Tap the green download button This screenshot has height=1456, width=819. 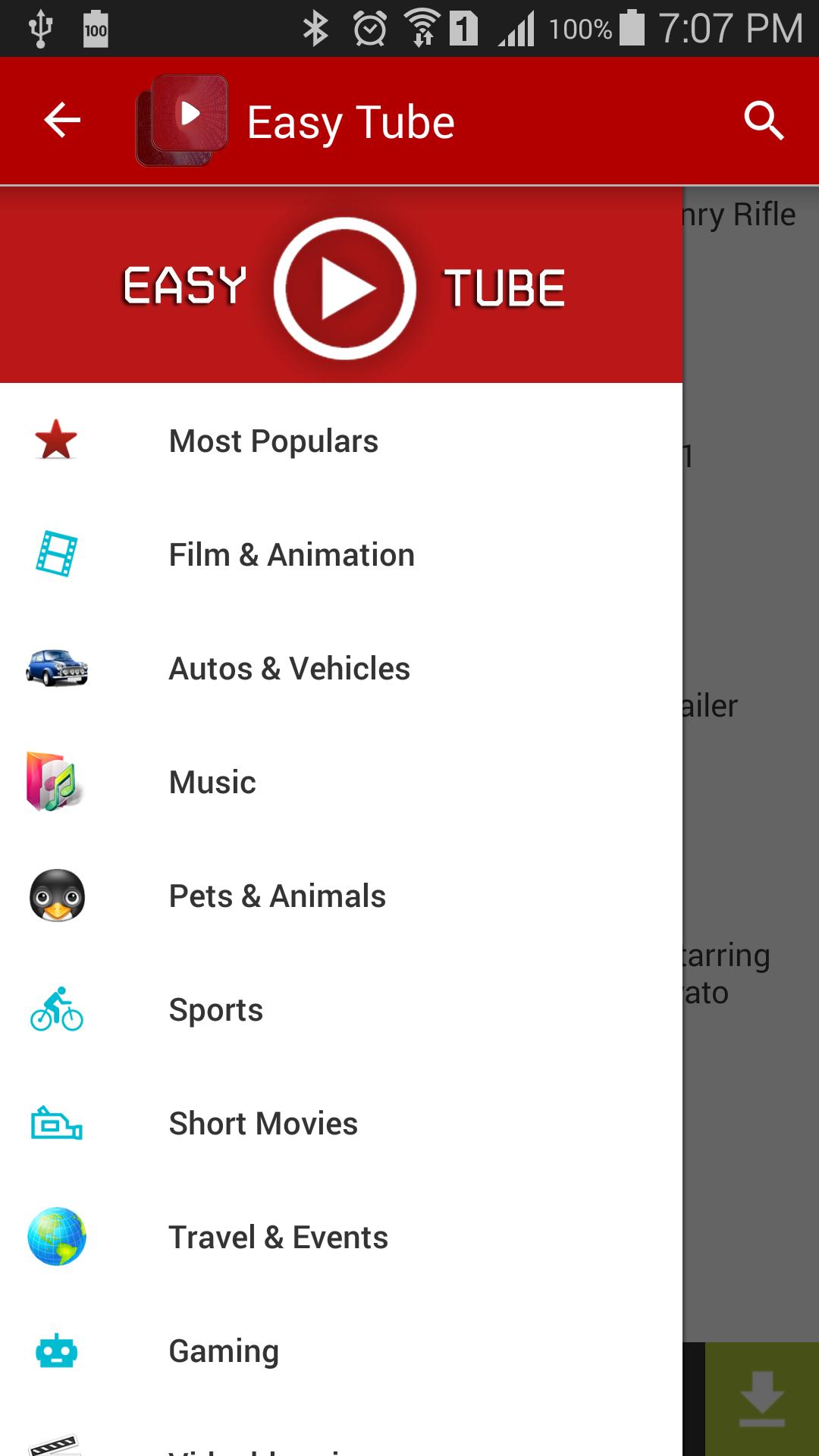(761, 1399)
